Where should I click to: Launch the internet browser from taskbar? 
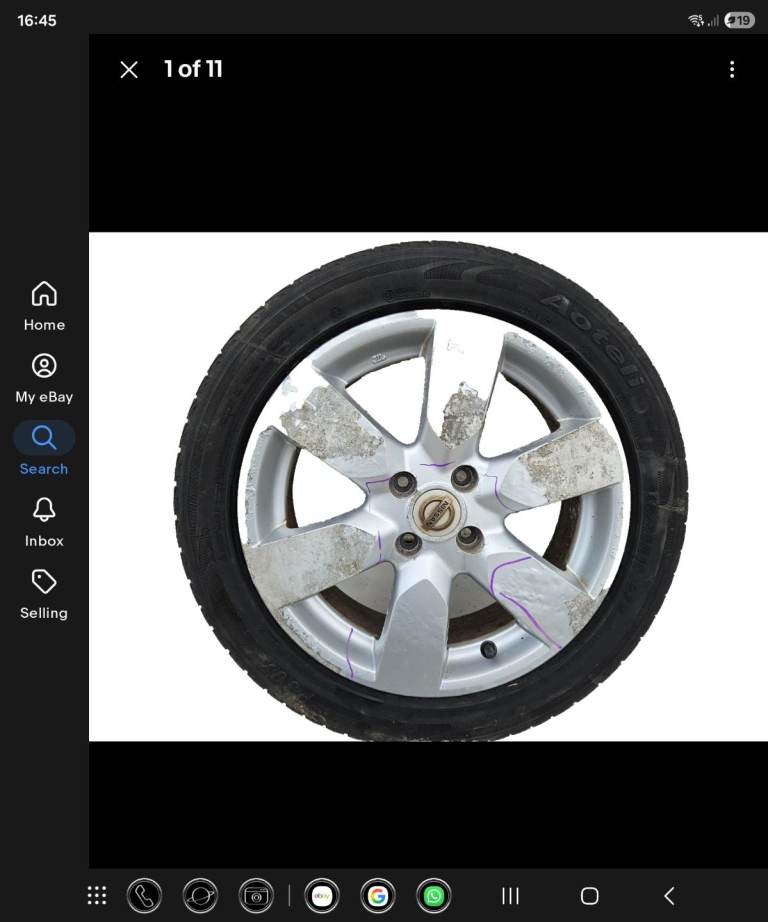click(x=201, y=896)
